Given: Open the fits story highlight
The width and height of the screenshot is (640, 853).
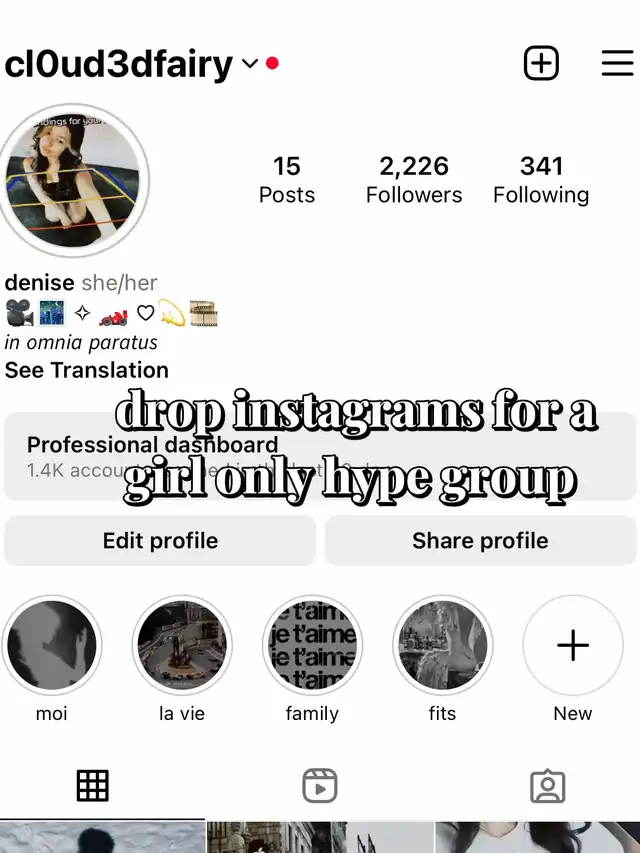Looking at the screenshot, I should click(x=442, y=646).
